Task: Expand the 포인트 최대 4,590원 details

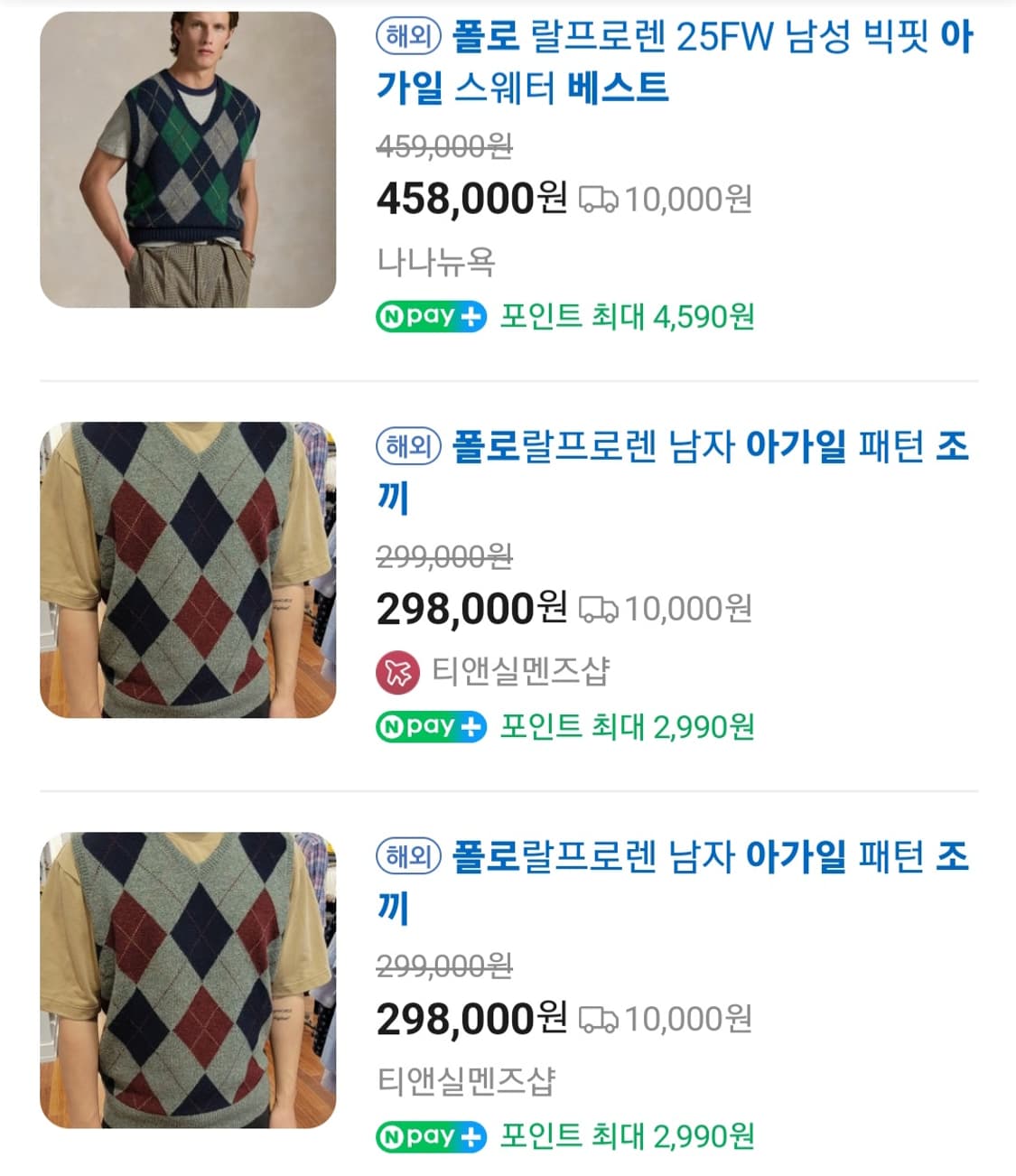Action: coord(629,316)
